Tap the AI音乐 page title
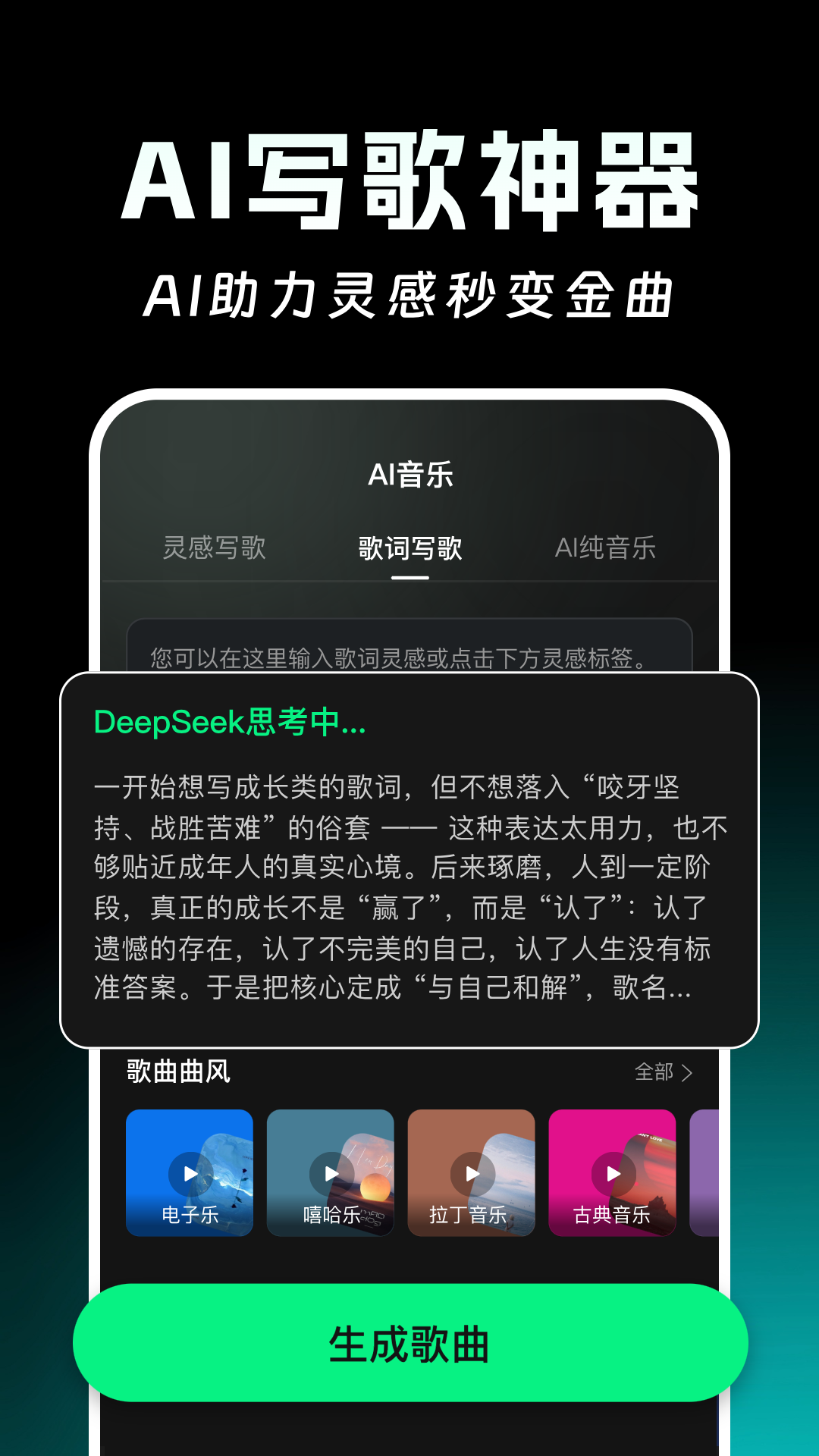Screen dimensions: 819x1456 point(409,474)
